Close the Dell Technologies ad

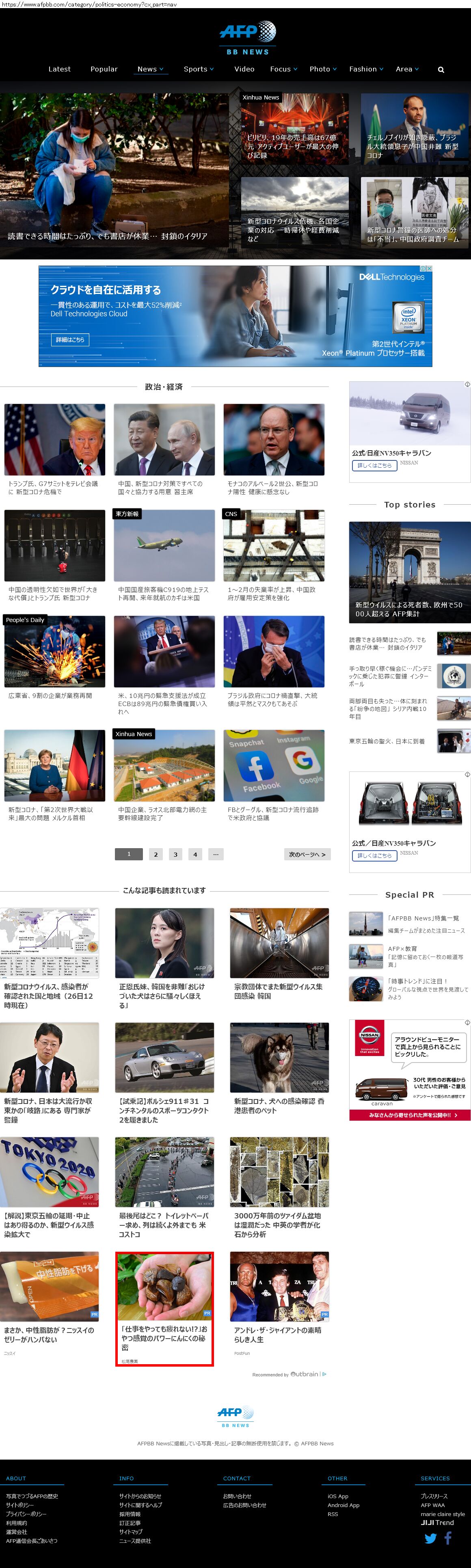(429, 268)
